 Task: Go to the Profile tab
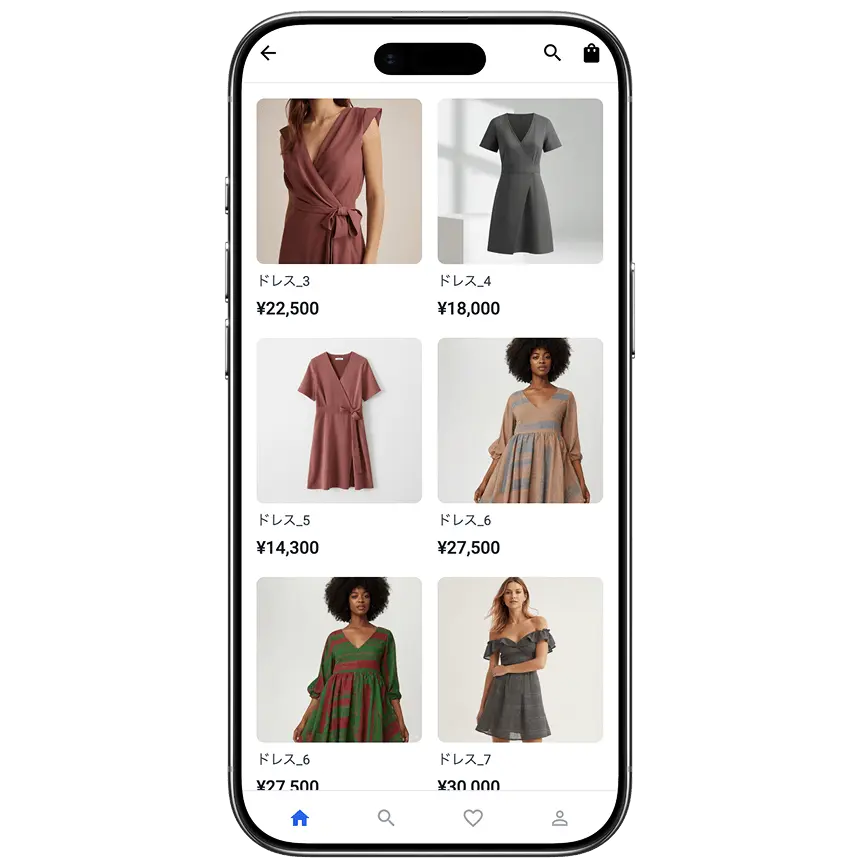[x=560, y=818]
